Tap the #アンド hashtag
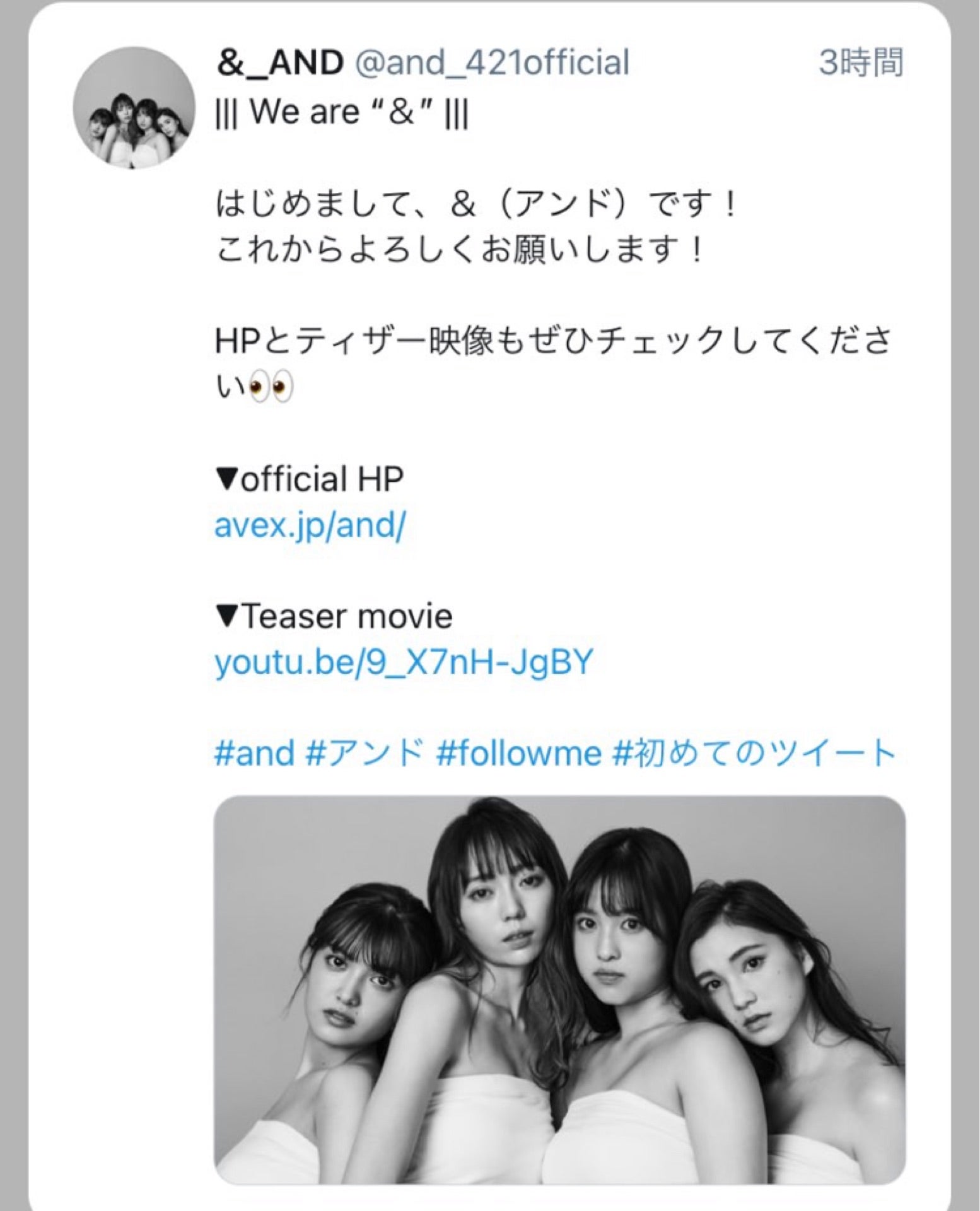This screenshot has width=980, height=1211. click(x=364, y=753)
